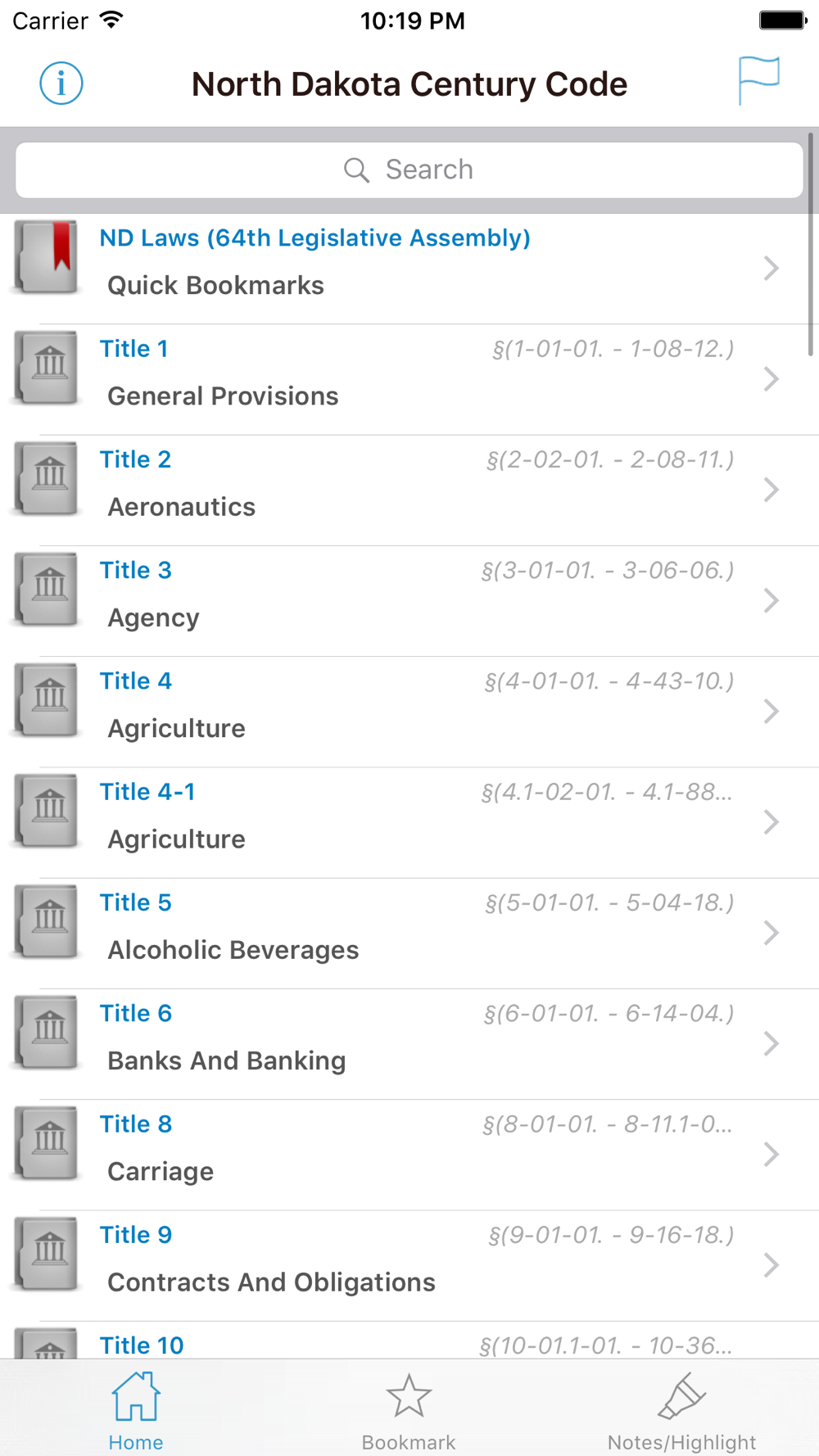Browse Title 5 Alcoholic Beverages

pyautogui.click(x=409, y=933)
